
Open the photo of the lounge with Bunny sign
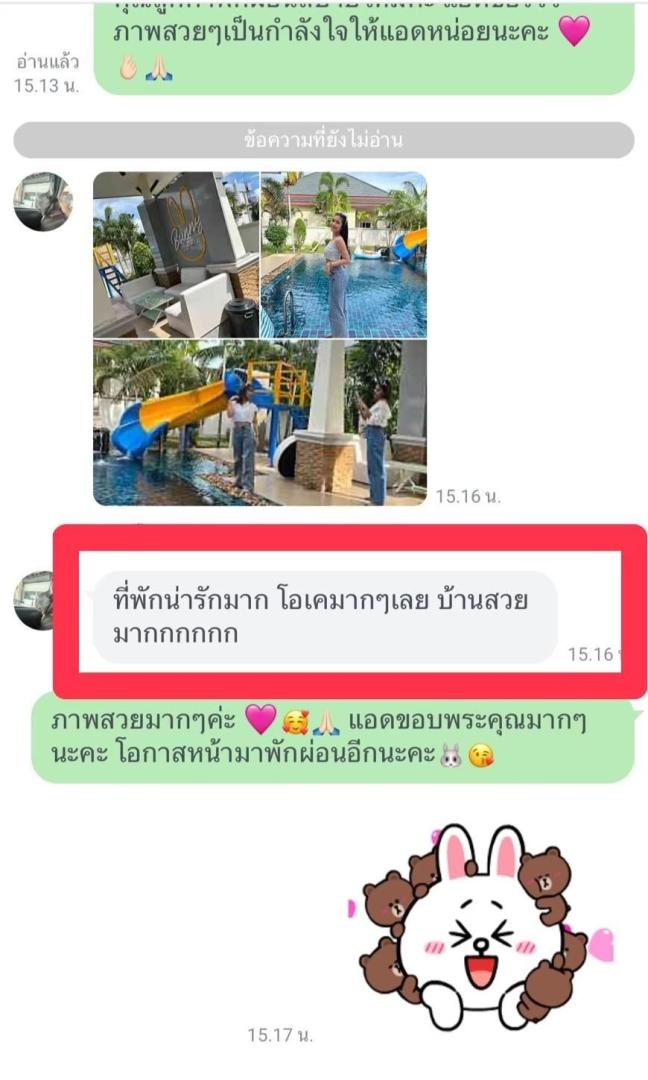(x=176, y=255)
